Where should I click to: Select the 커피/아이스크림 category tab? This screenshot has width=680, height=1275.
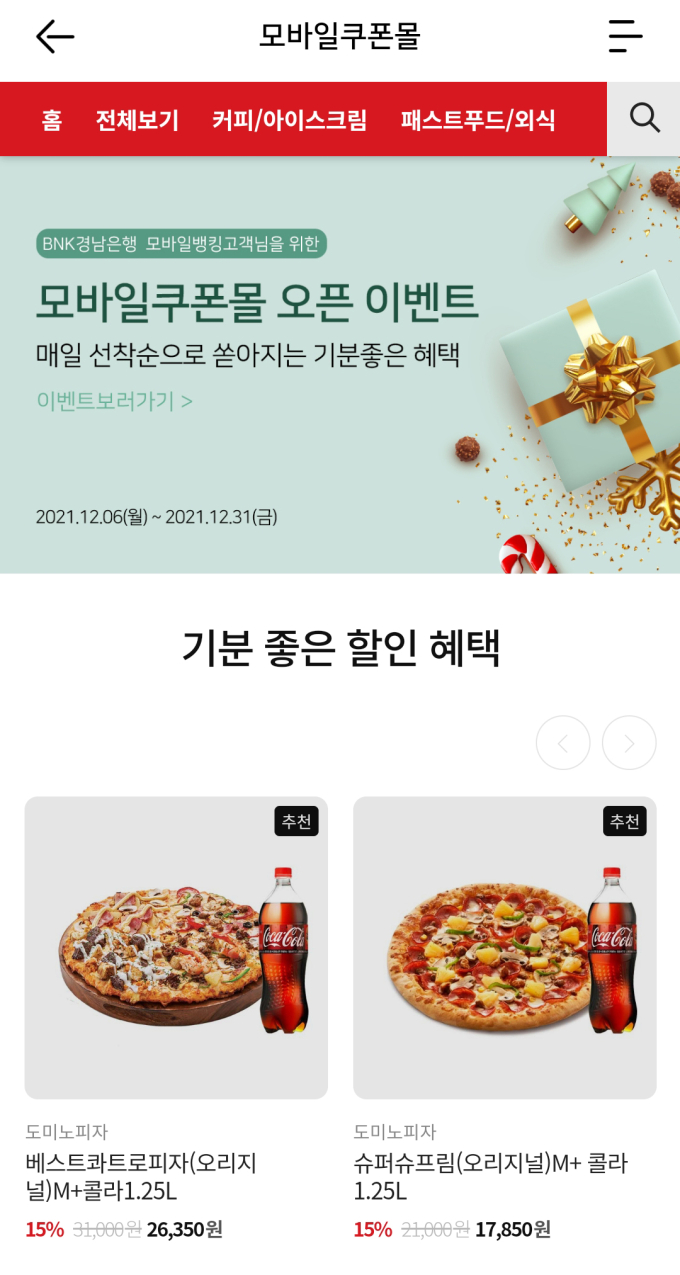(289, 120)
